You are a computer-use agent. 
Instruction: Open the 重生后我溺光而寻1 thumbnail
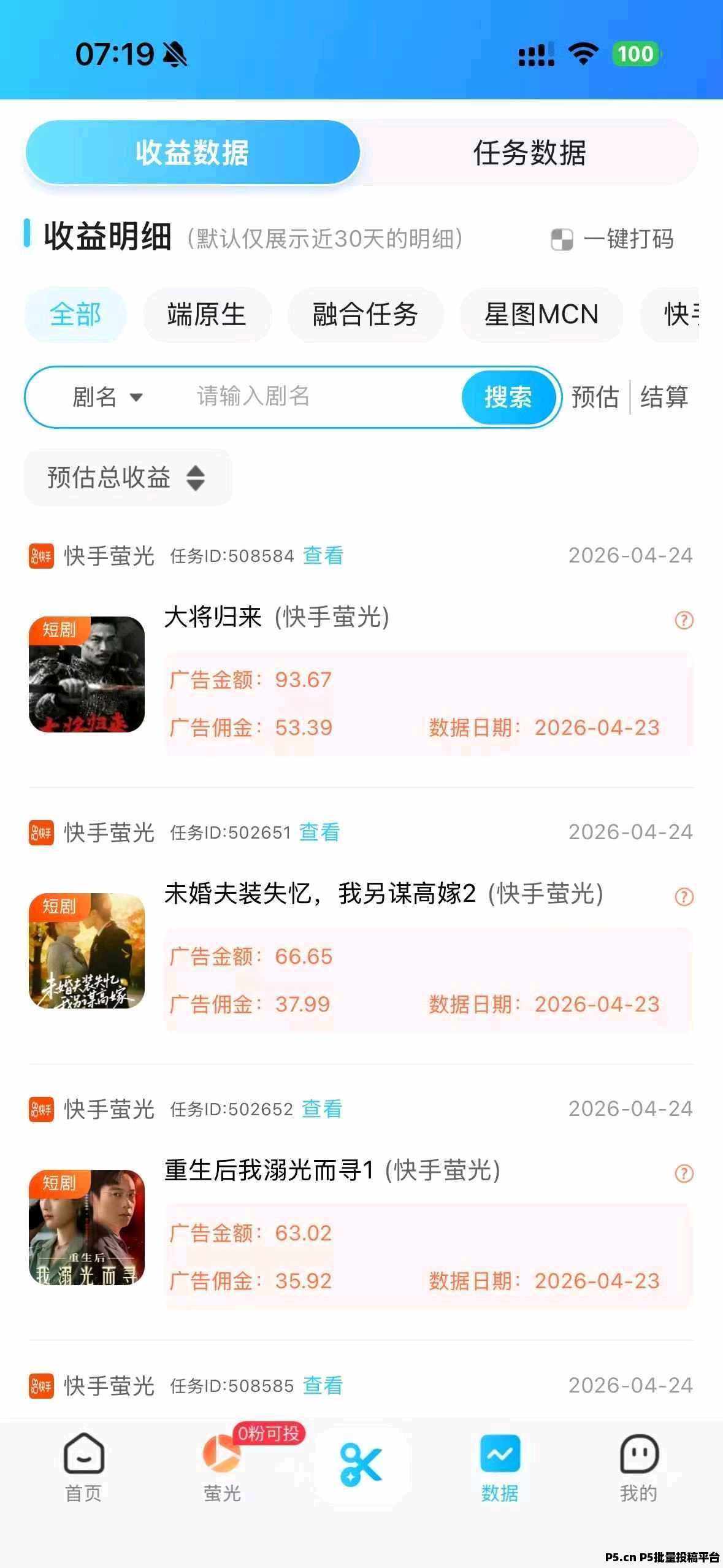point(86,1227)
